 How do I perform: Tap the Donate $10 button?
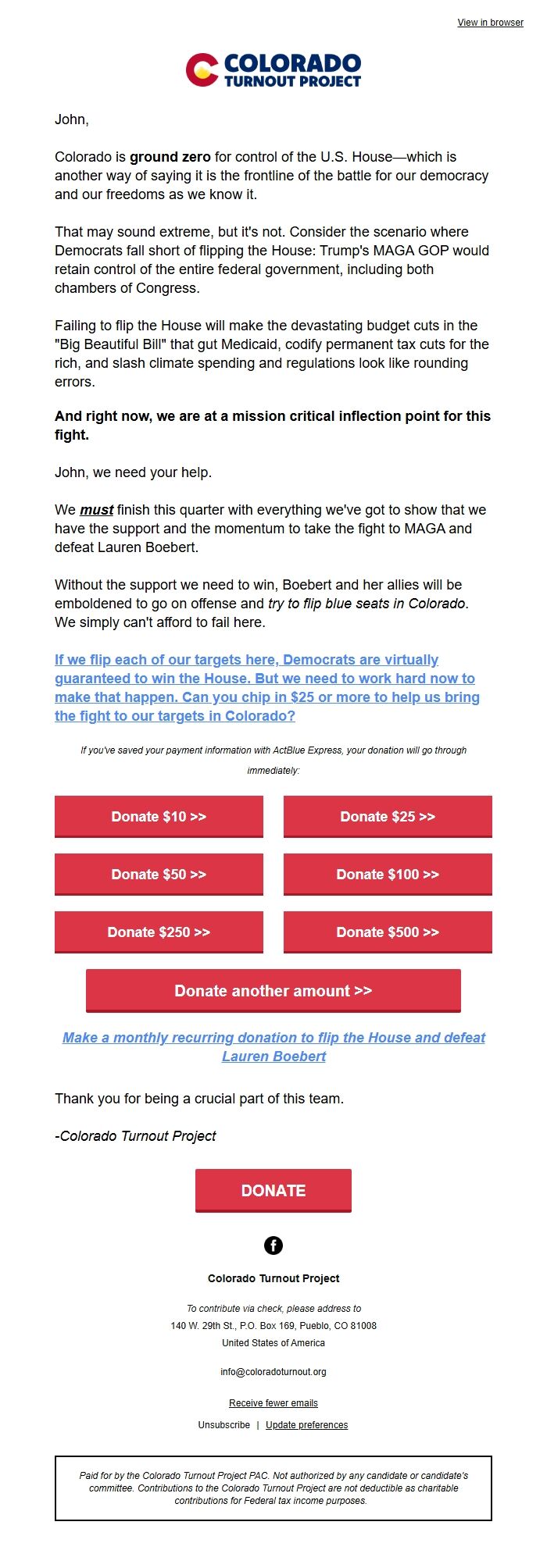pos(159,817)
